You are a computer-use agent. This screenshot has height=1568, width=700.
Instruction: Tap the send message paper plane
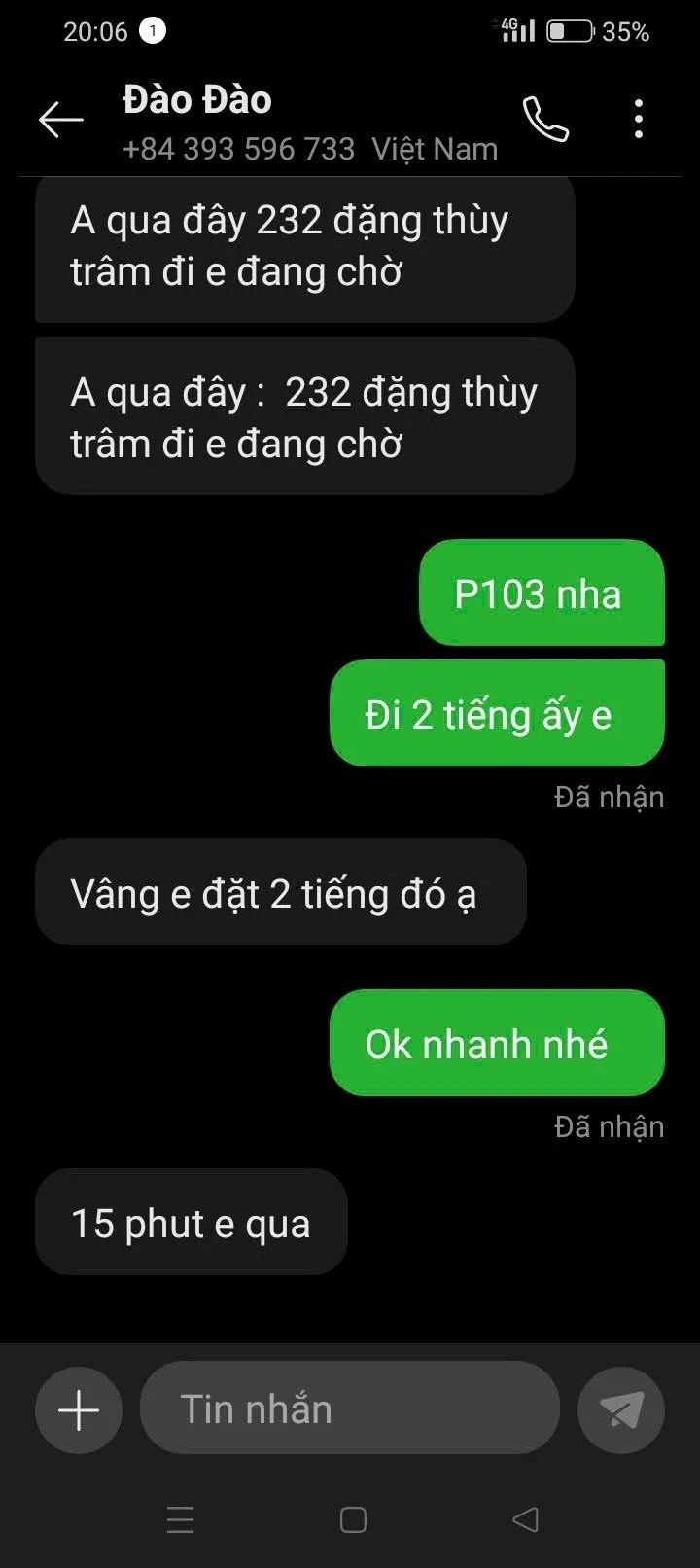[620, 1409]
